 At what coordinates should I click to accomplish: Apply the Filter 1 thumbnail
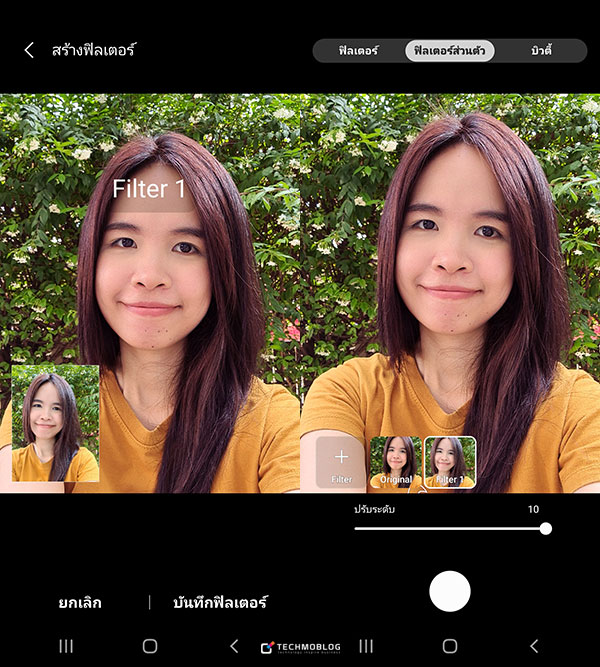click(450, 462)
